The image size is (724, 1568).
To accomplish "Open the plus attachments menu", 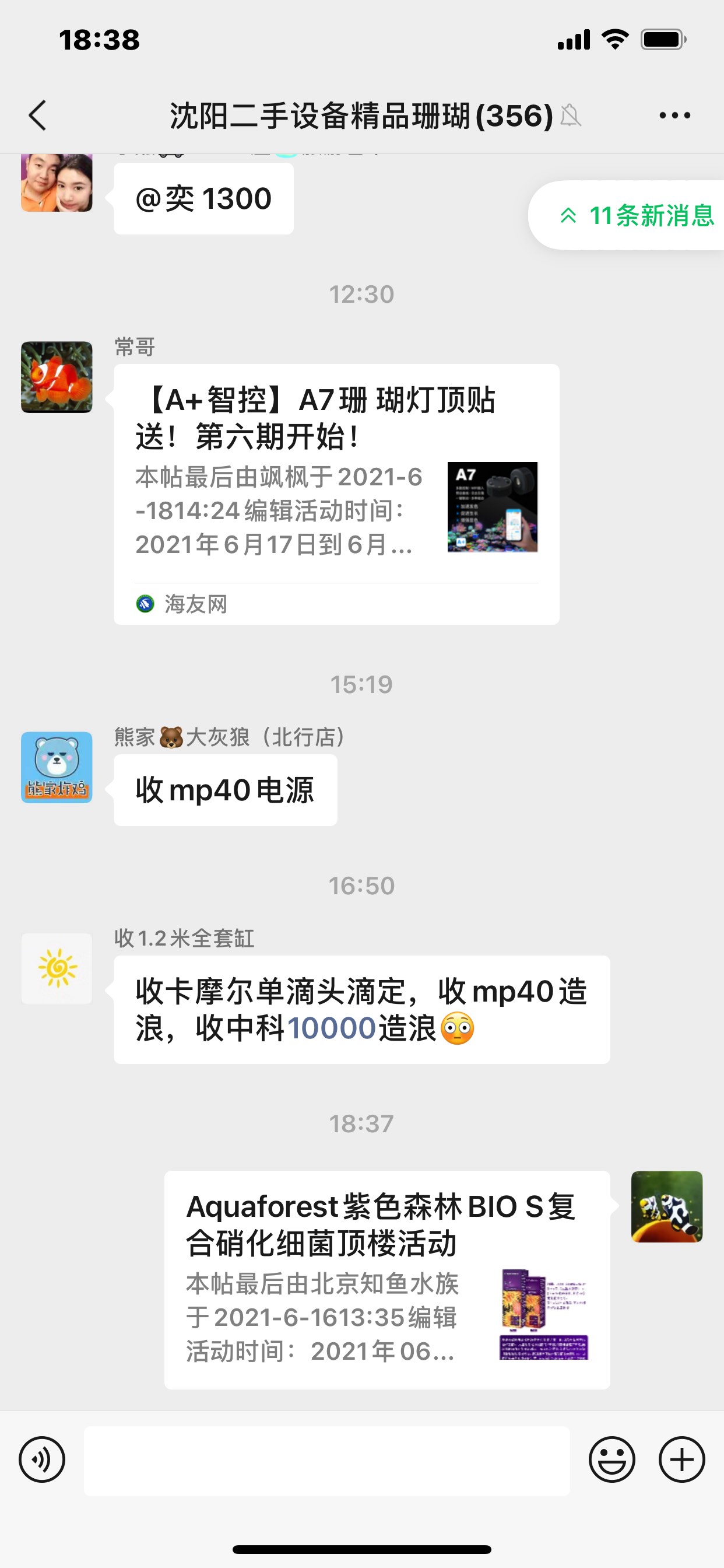I will coord(681,1459).
